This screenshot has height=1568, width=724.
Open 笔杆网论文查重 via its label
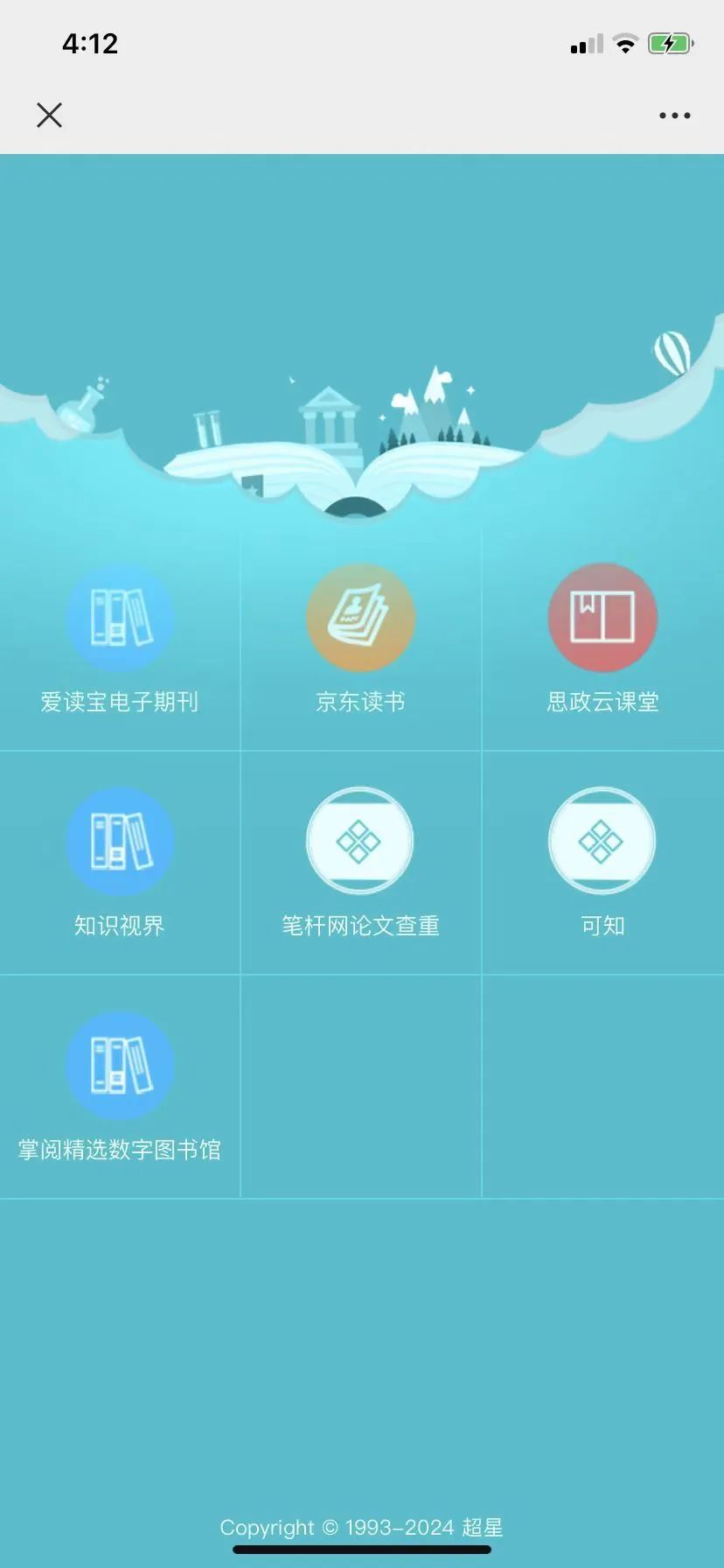click(361, 925)
